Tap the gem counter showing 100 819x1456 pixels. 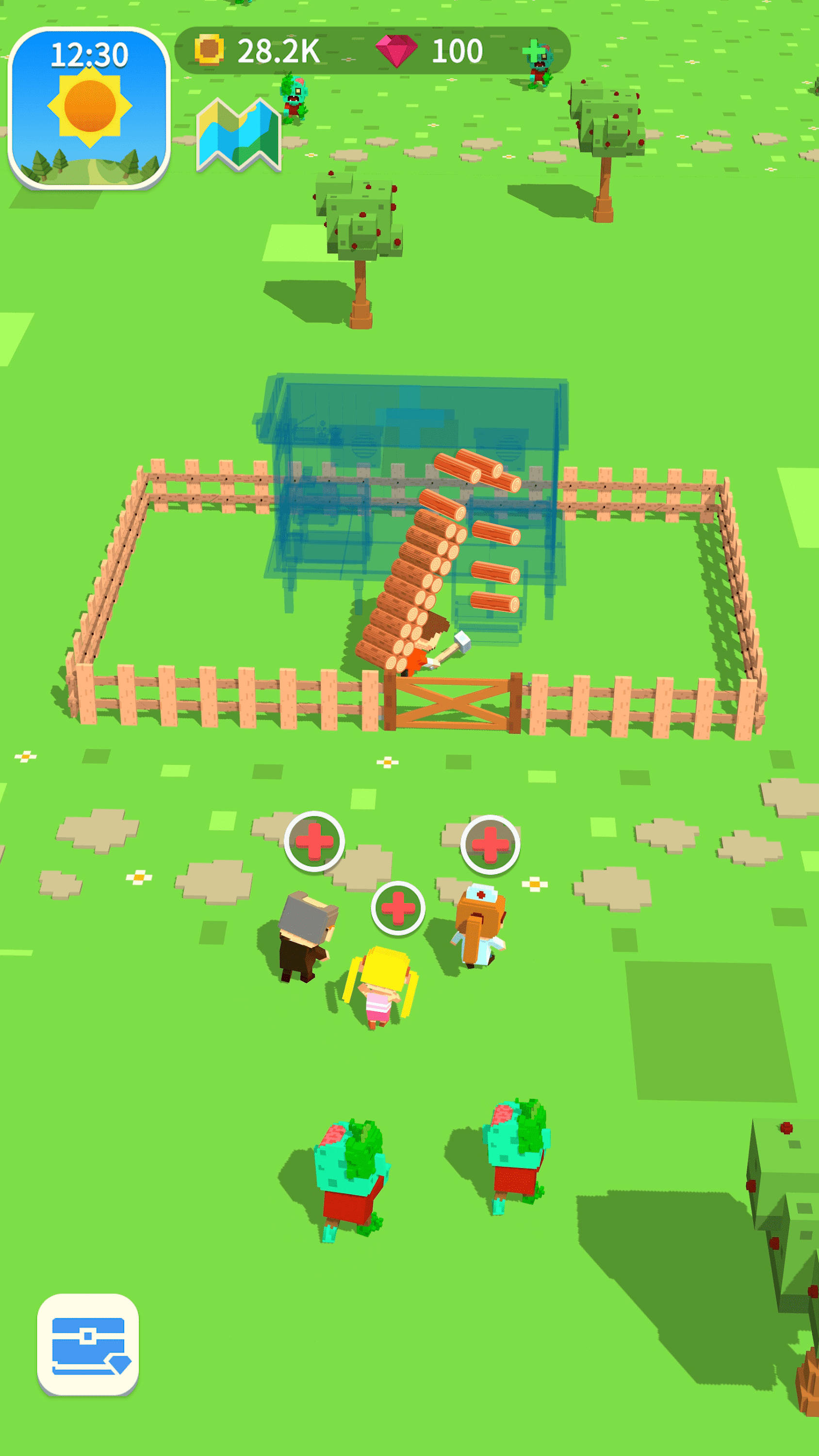coord(458,50)
